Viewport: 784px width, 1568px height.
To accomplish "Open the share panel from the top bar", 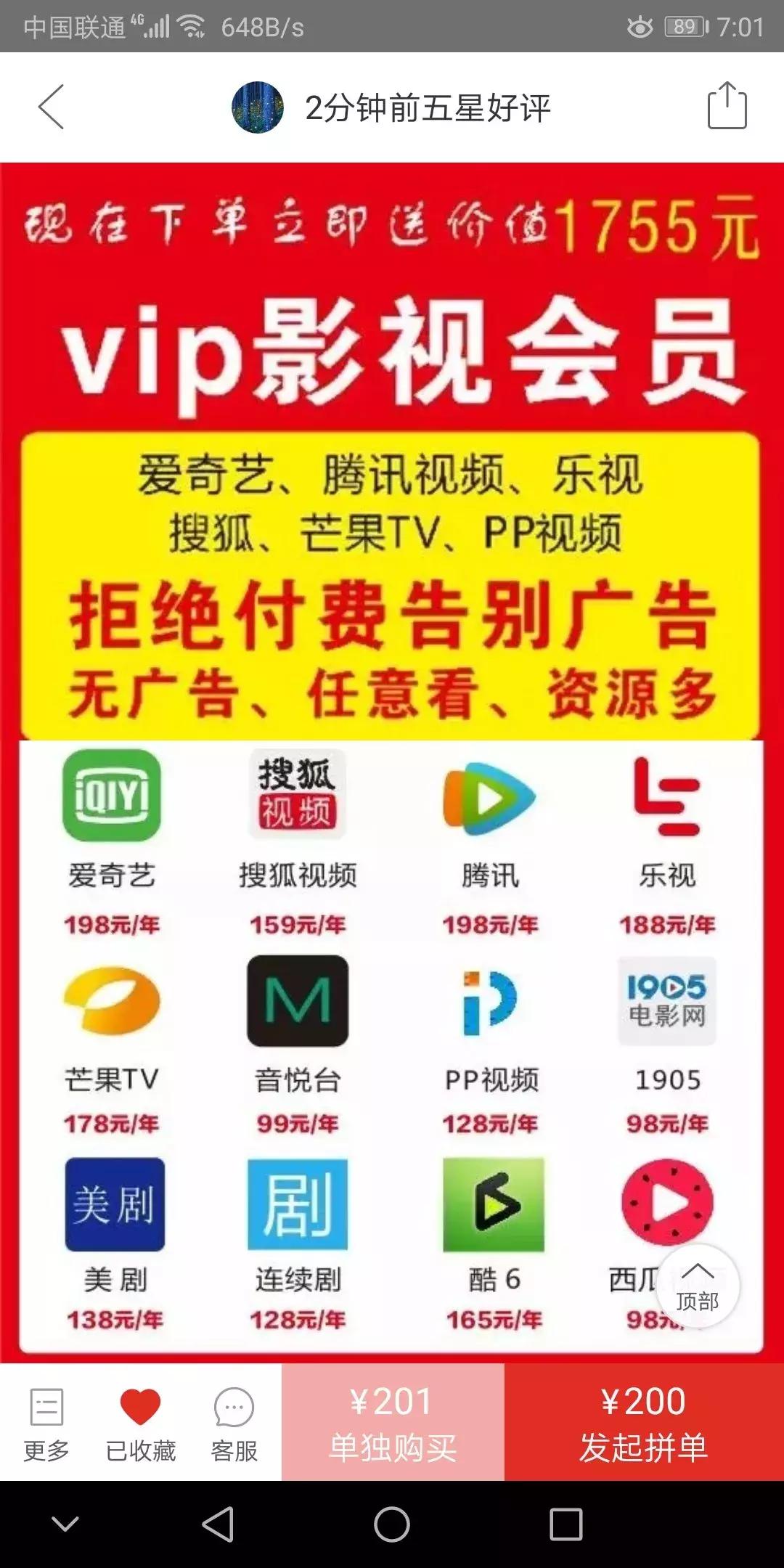I will (728, 105).
